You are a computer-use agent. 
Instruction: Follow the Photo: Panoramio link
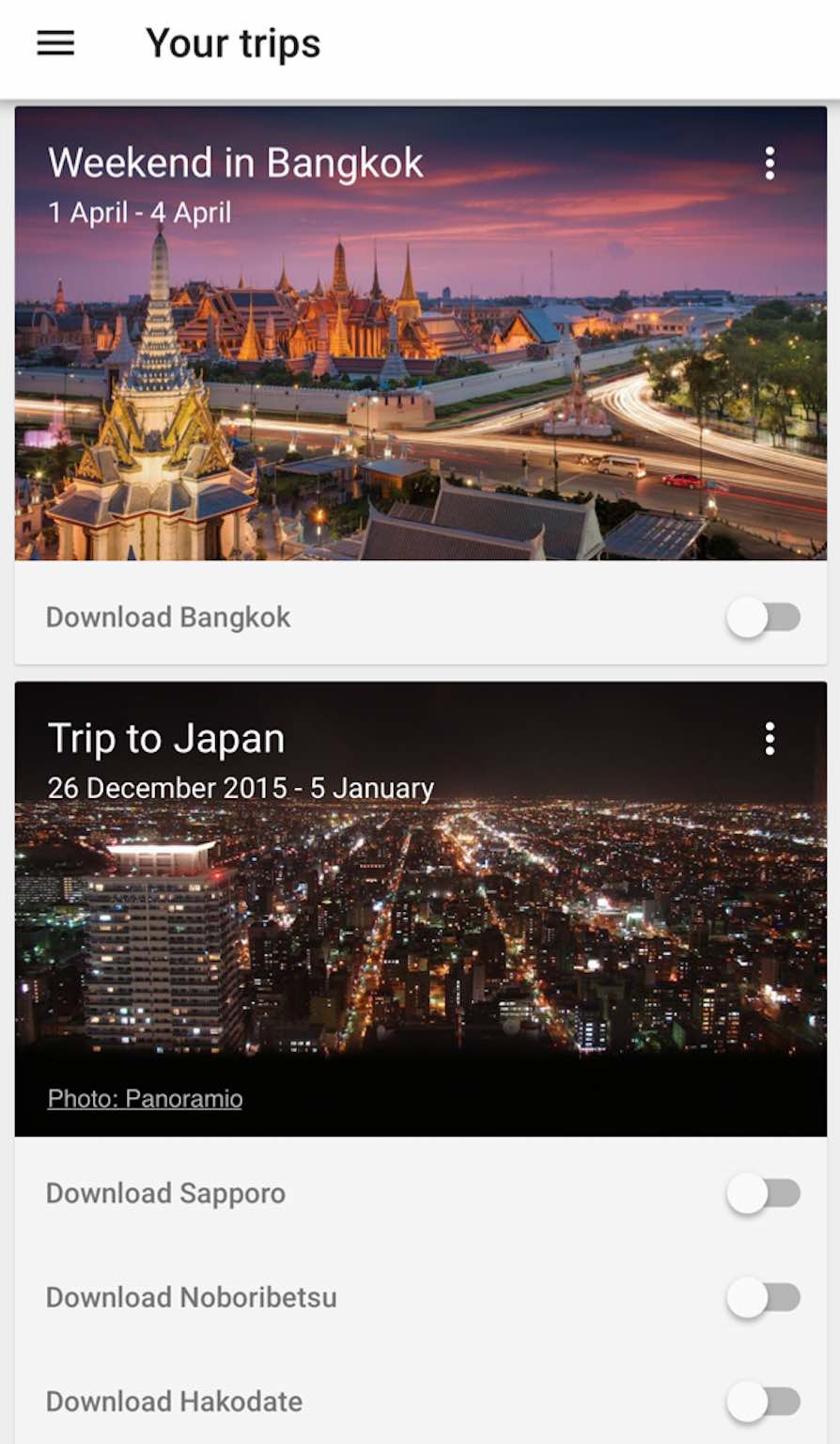pyautogui.click(x=145, y=1098)
